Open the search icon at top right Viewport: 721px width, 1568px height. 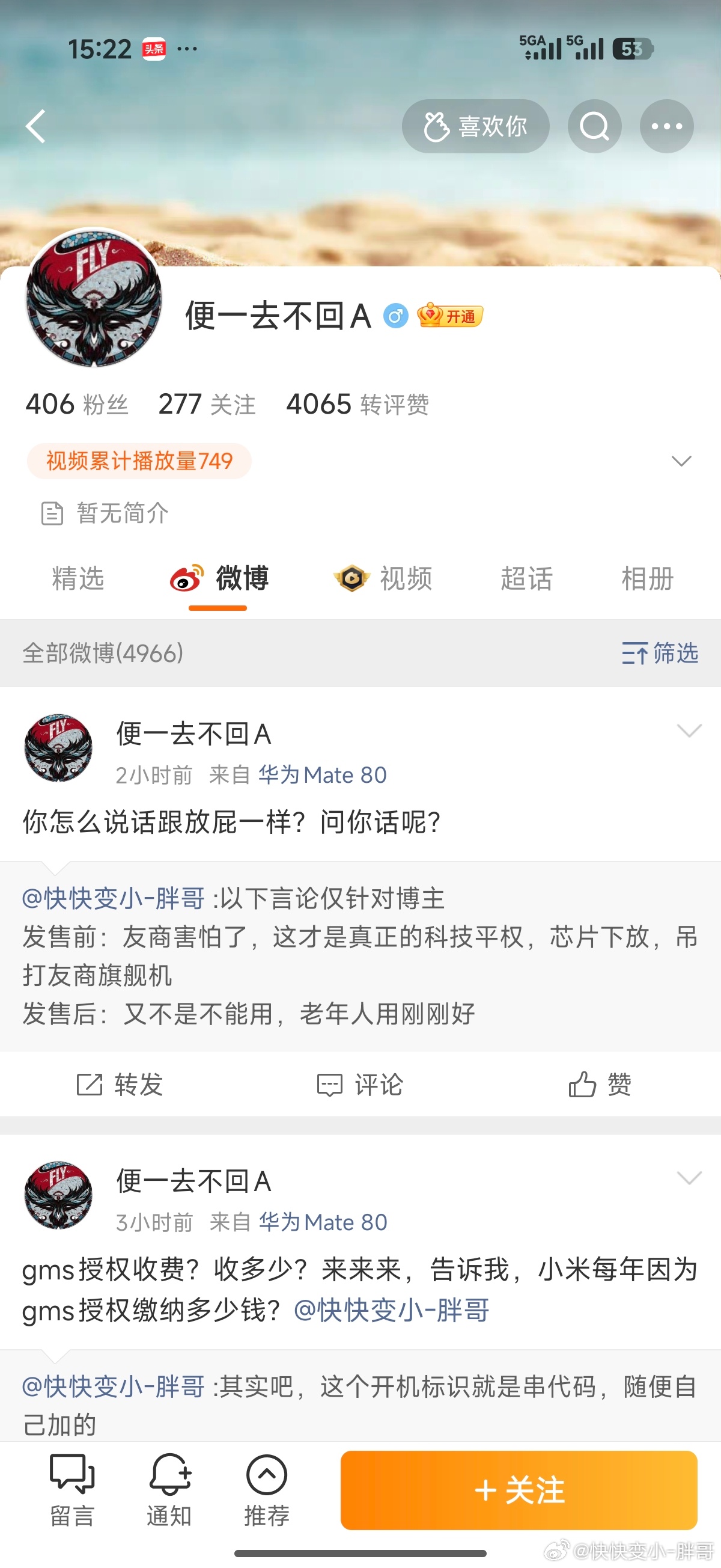594,127
